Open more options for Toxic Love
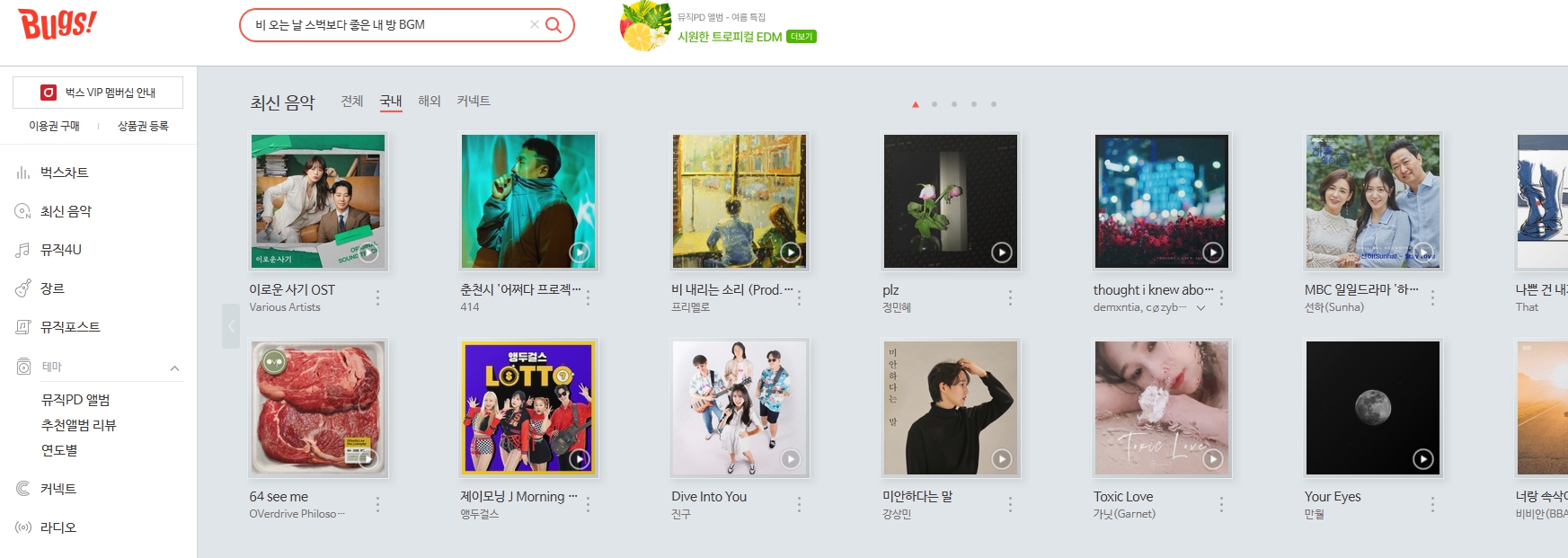Image resolution: width=1568 pixels, height=558 pixels. (x=1221, y=505)
